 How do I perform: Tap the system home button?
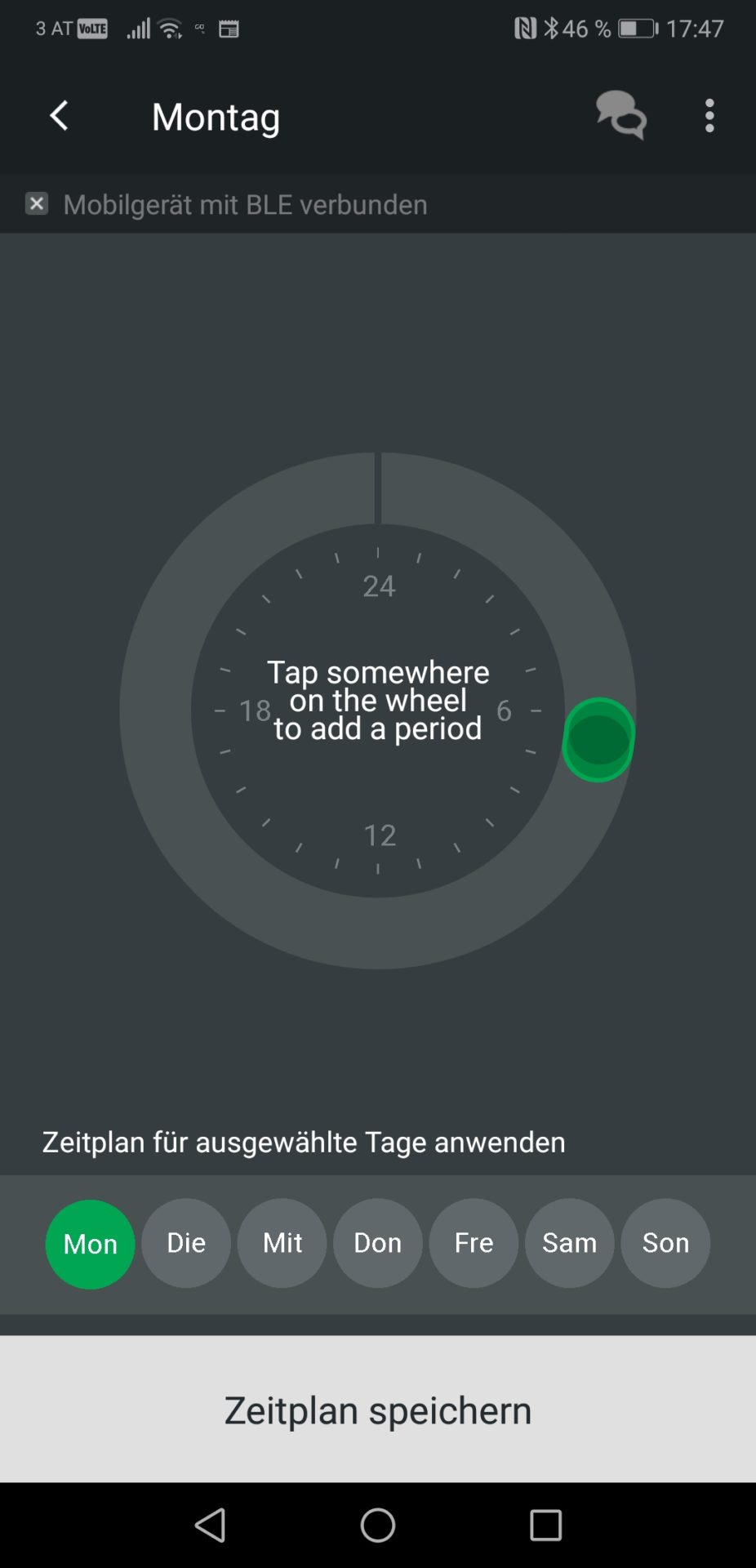tap(378, 1525)
